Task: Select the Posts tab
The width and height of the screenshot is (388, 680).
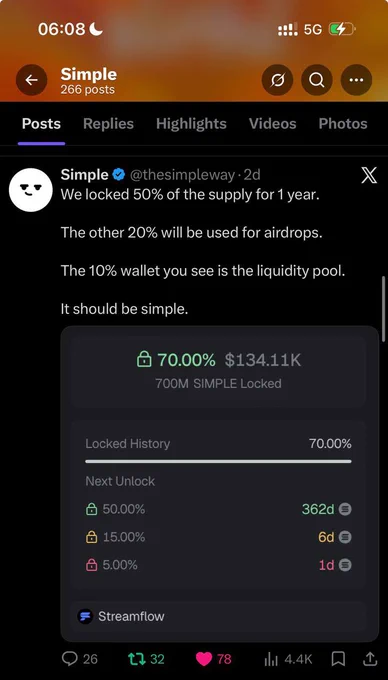Action: pyautogui.click(x=41, y=124)
